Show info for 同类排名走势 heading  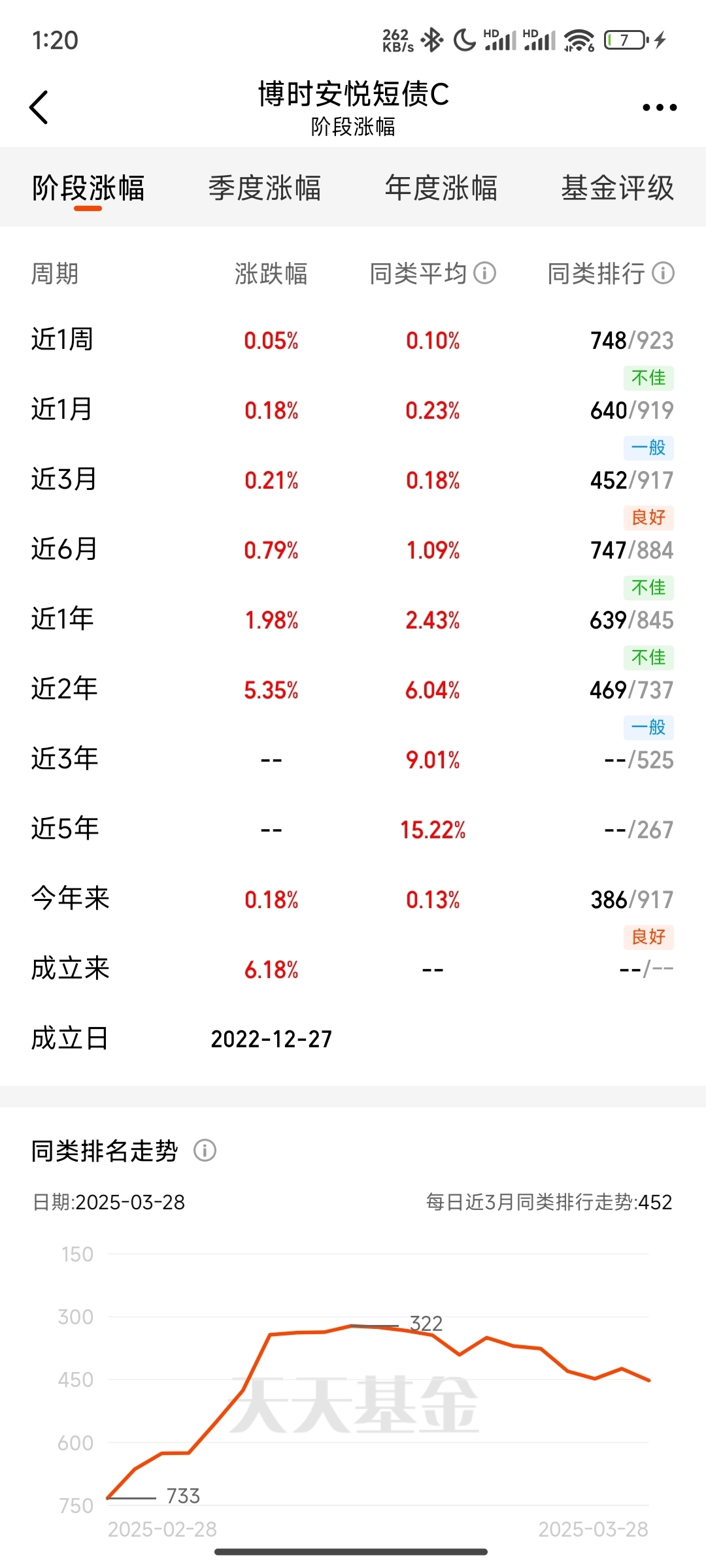click(205, 1151)
